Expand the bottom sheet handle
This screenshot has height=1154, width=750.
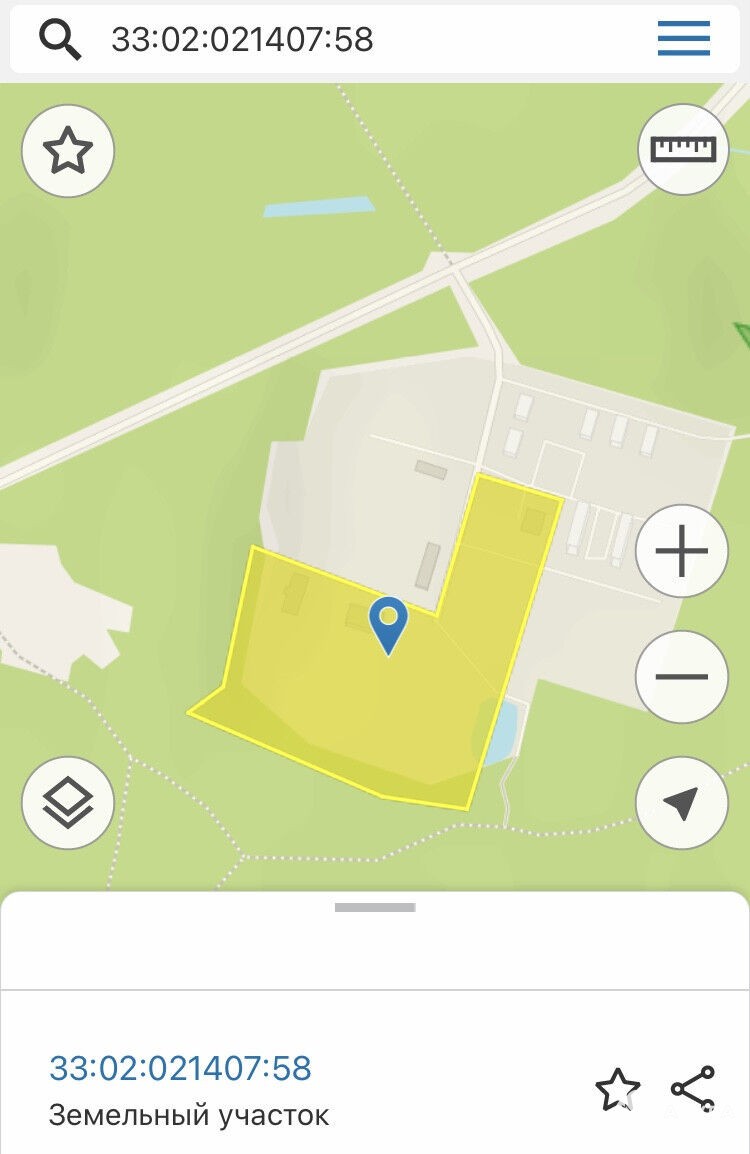click(375, 907)
